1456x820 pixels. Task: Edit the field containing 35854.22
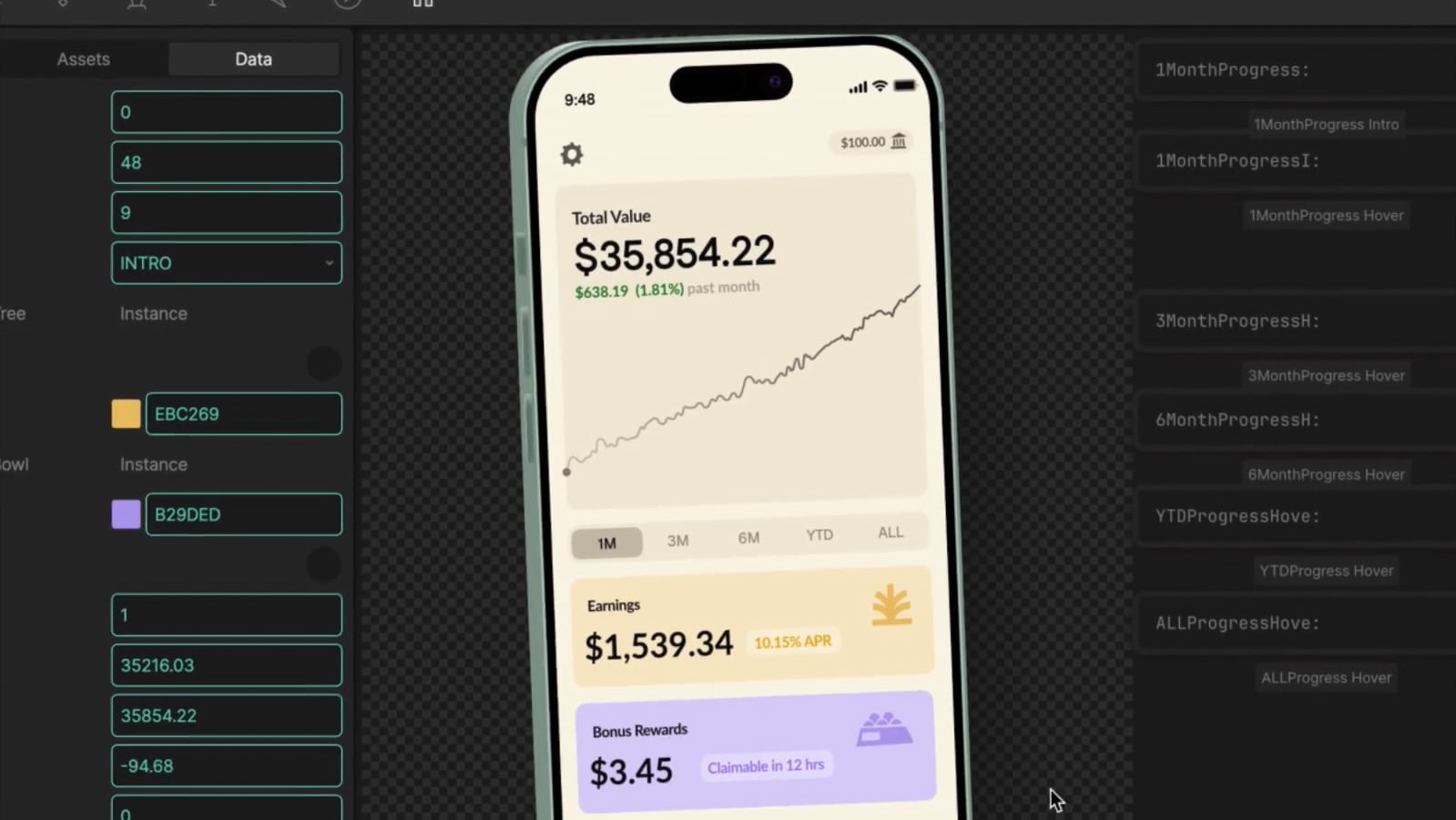point(227,715)
